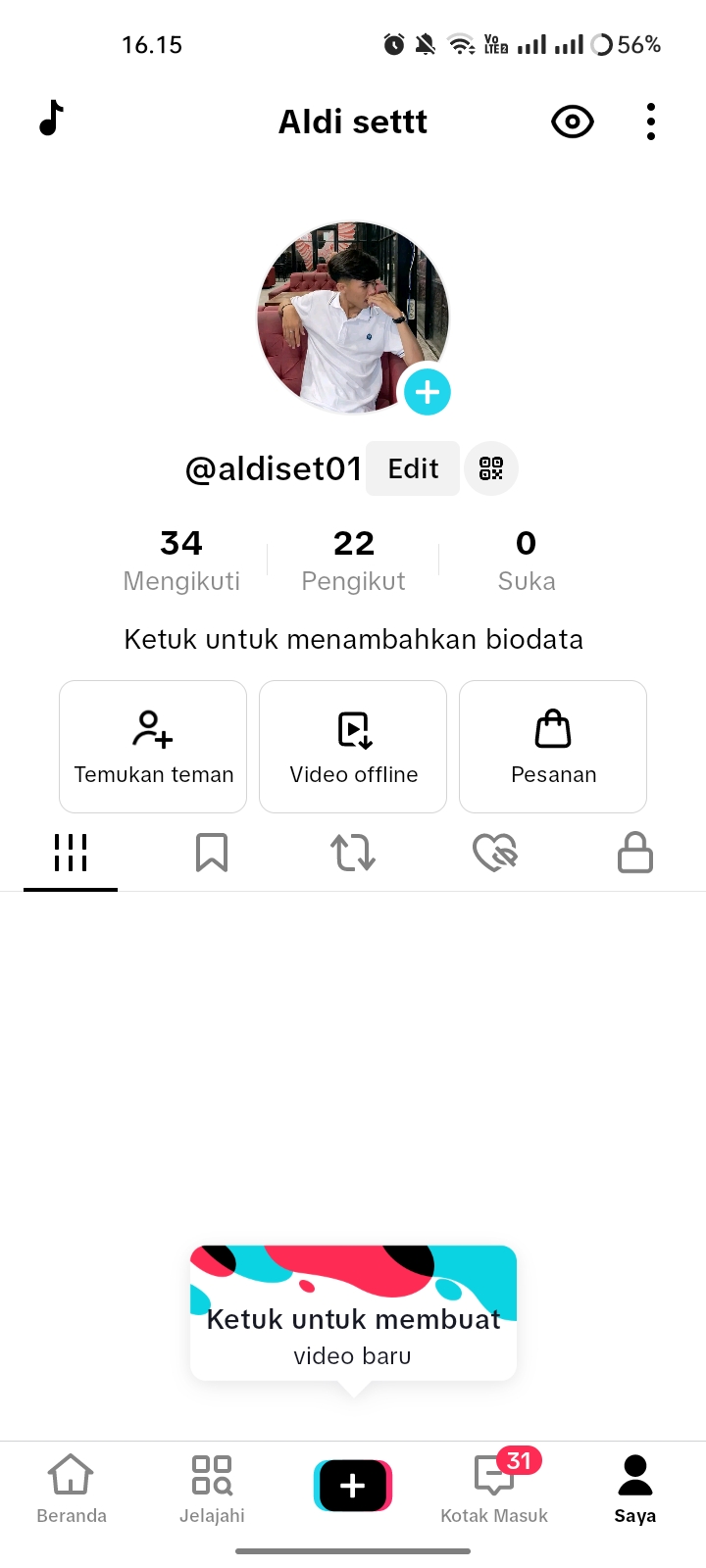Open the Jelajahi explore tab
The width and height of the screenshot is (706, 1568).
point(212,1488)
